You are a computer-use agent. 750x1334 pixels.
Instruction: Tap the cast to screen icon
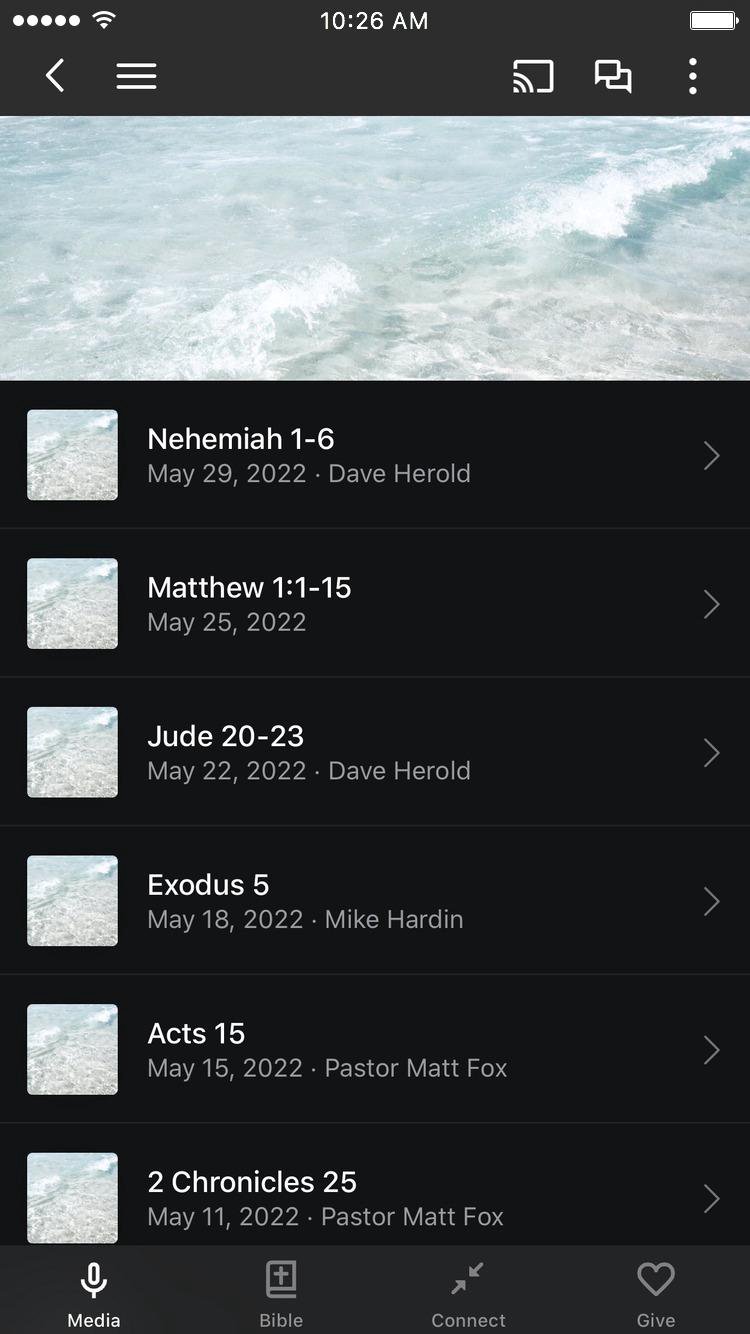(x=533, y=76)
